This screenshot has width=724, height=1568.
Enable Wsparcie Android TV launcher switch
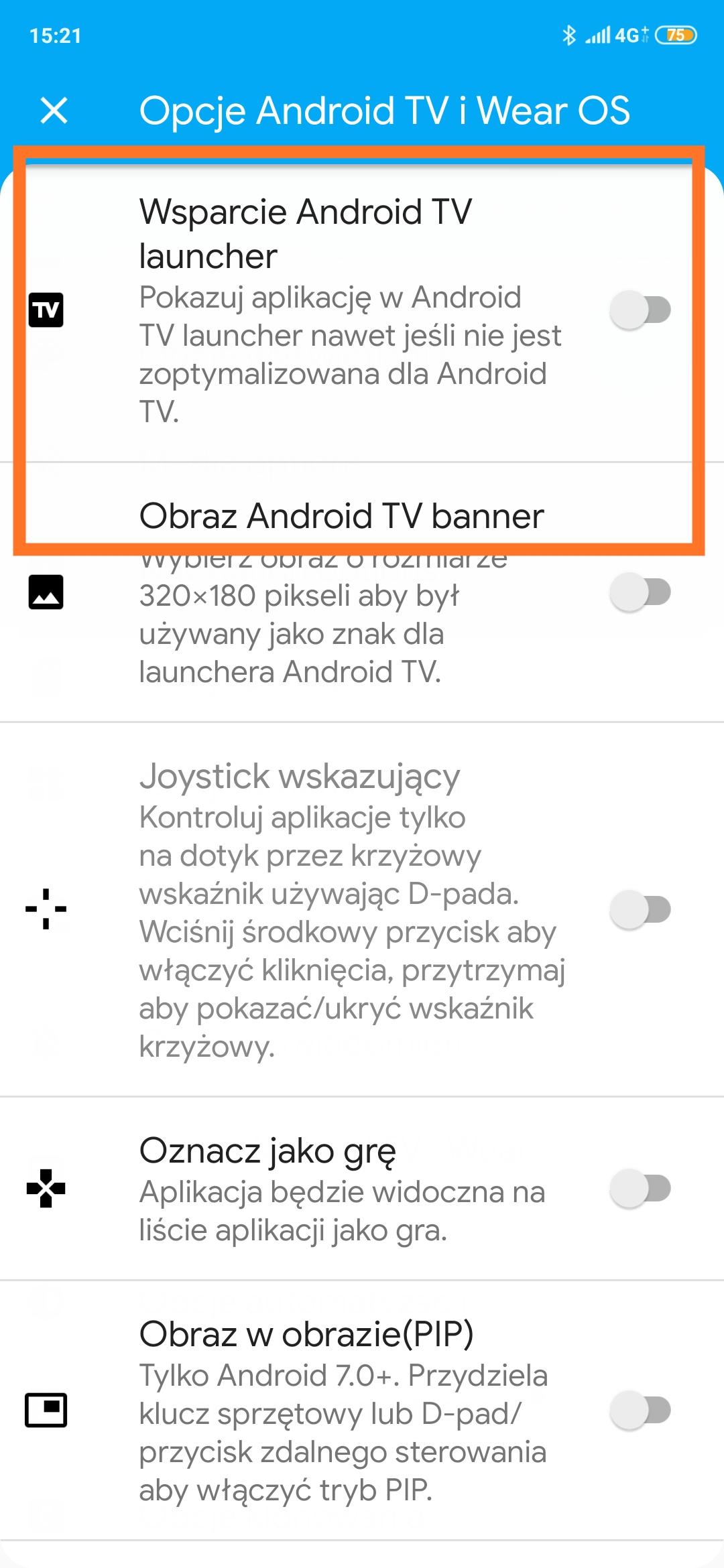pyautogui.click(x=640, y=310)
